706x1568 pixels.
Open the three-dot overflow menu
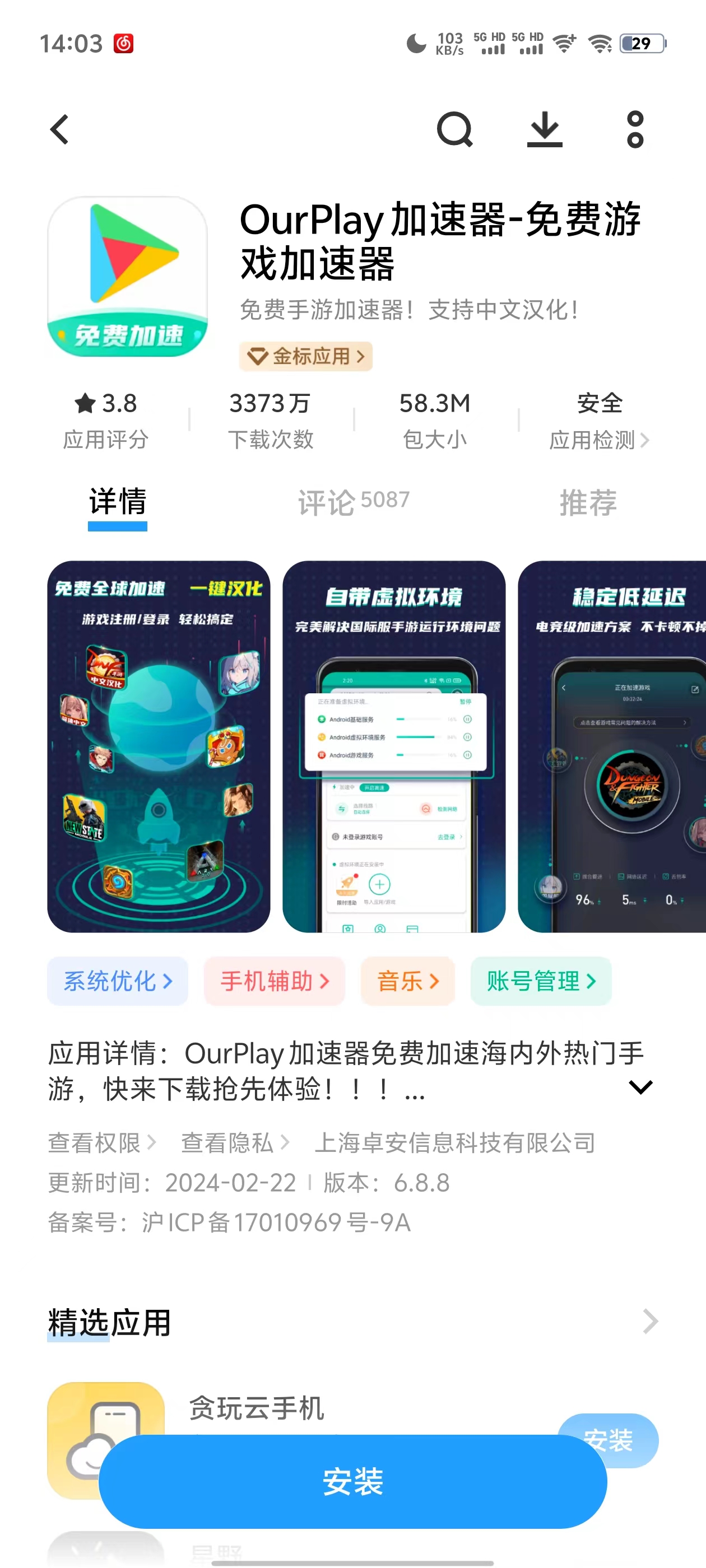(635, 130)
